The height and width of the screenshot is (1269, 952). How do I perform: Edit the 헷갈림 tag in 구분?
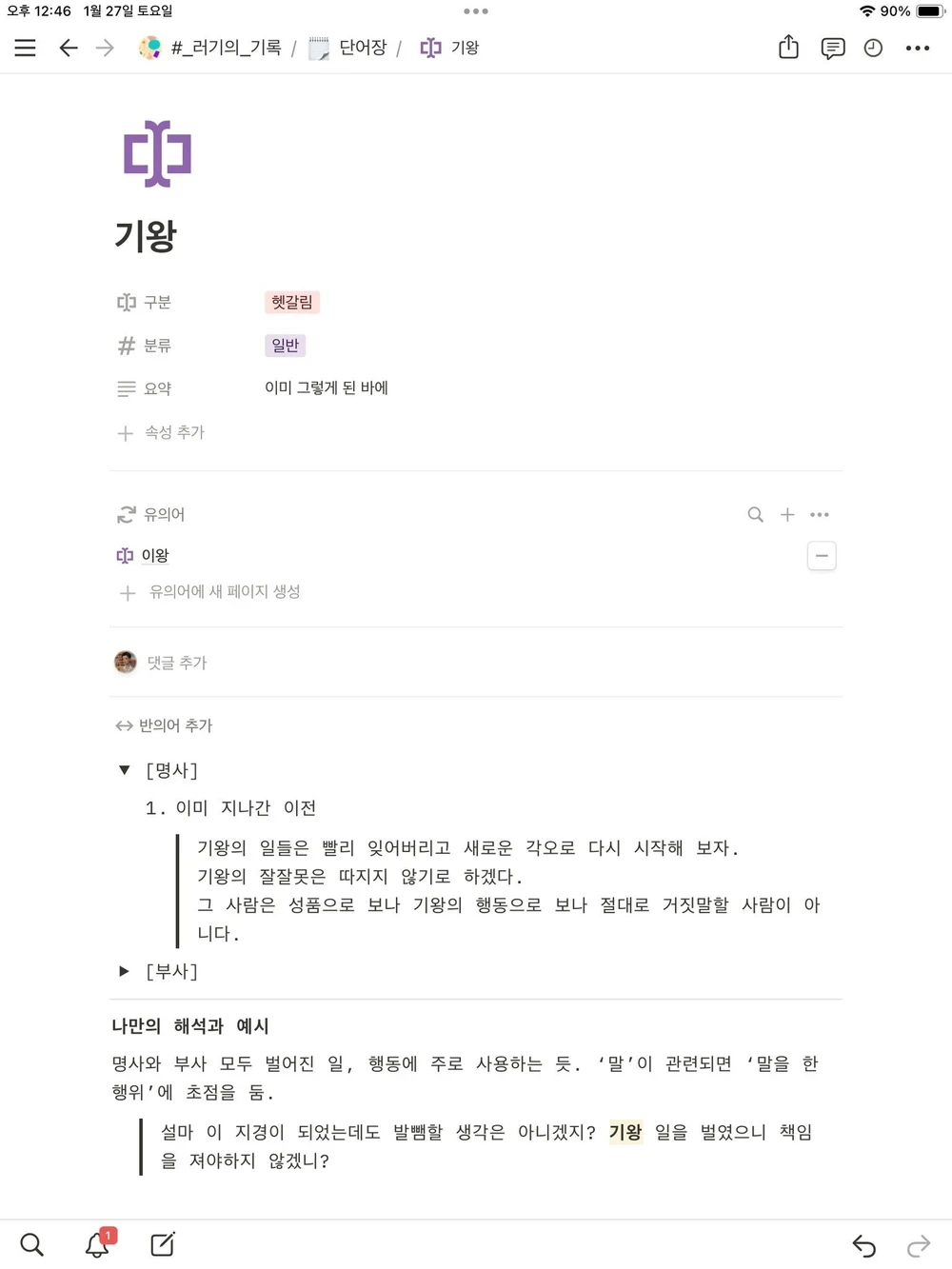tap(291, 302)
